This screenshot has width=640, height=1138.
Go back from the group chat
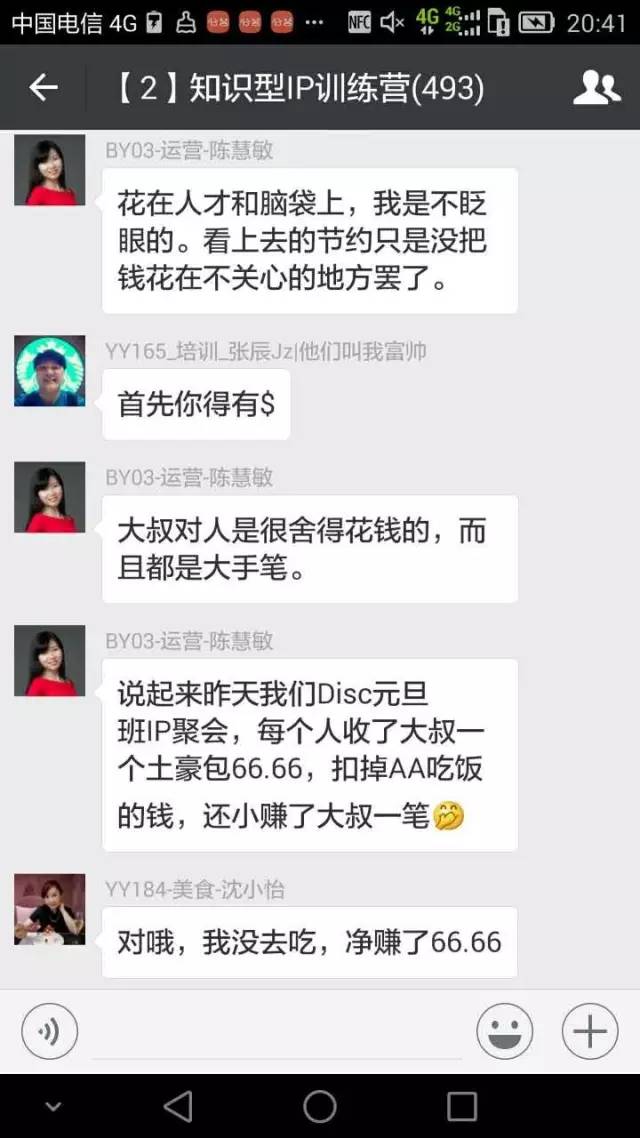pos(43,88)
